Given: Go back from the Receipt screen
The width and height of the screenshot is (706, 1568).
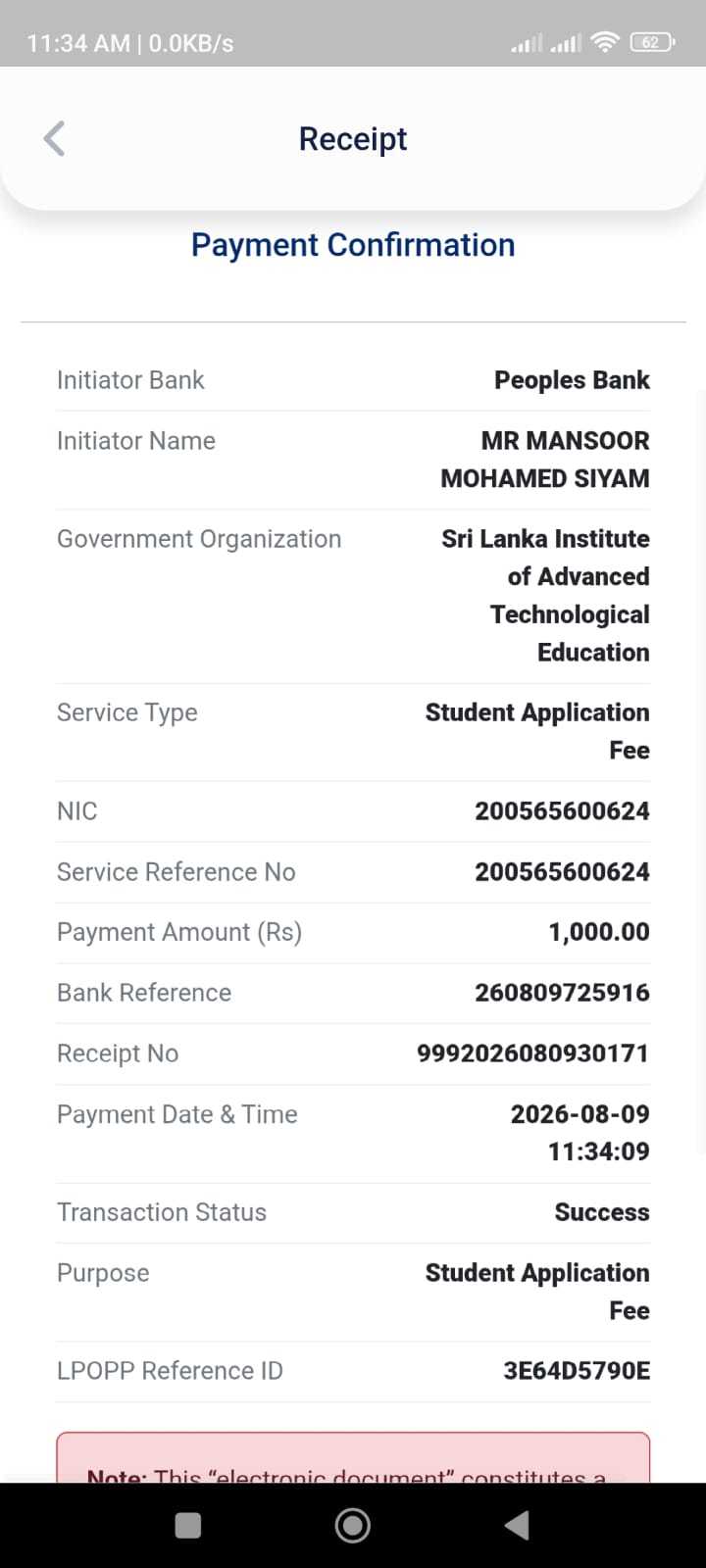Looking at the screenshot, I should tap(55, 139).
